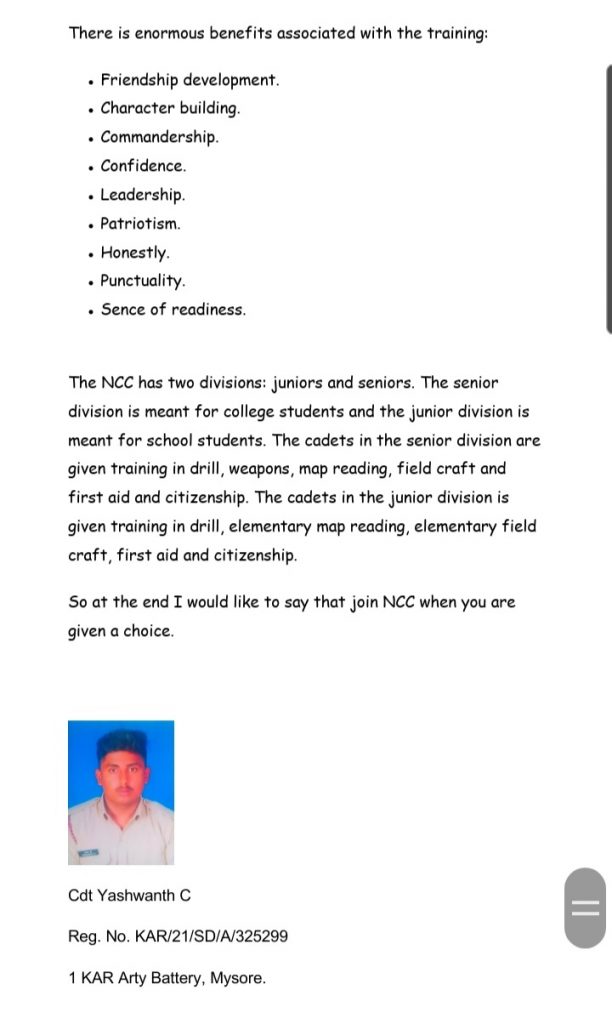This screenshot has width=612, height=1024.
Task: Tap the gray fast-scroll handle
Action: (585, 907)
